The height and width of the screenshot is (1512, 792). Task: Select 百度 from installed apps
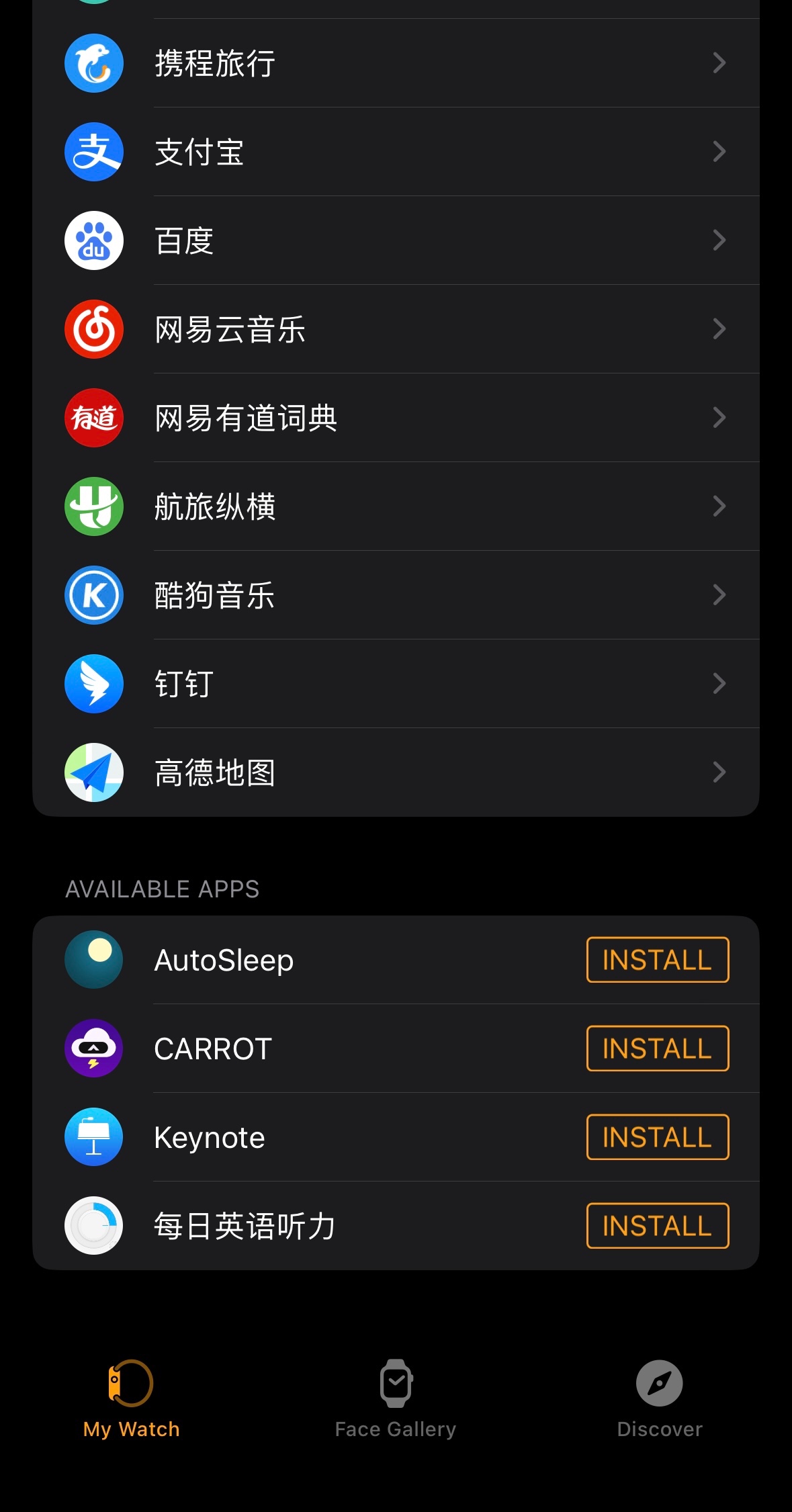(396, 240)
